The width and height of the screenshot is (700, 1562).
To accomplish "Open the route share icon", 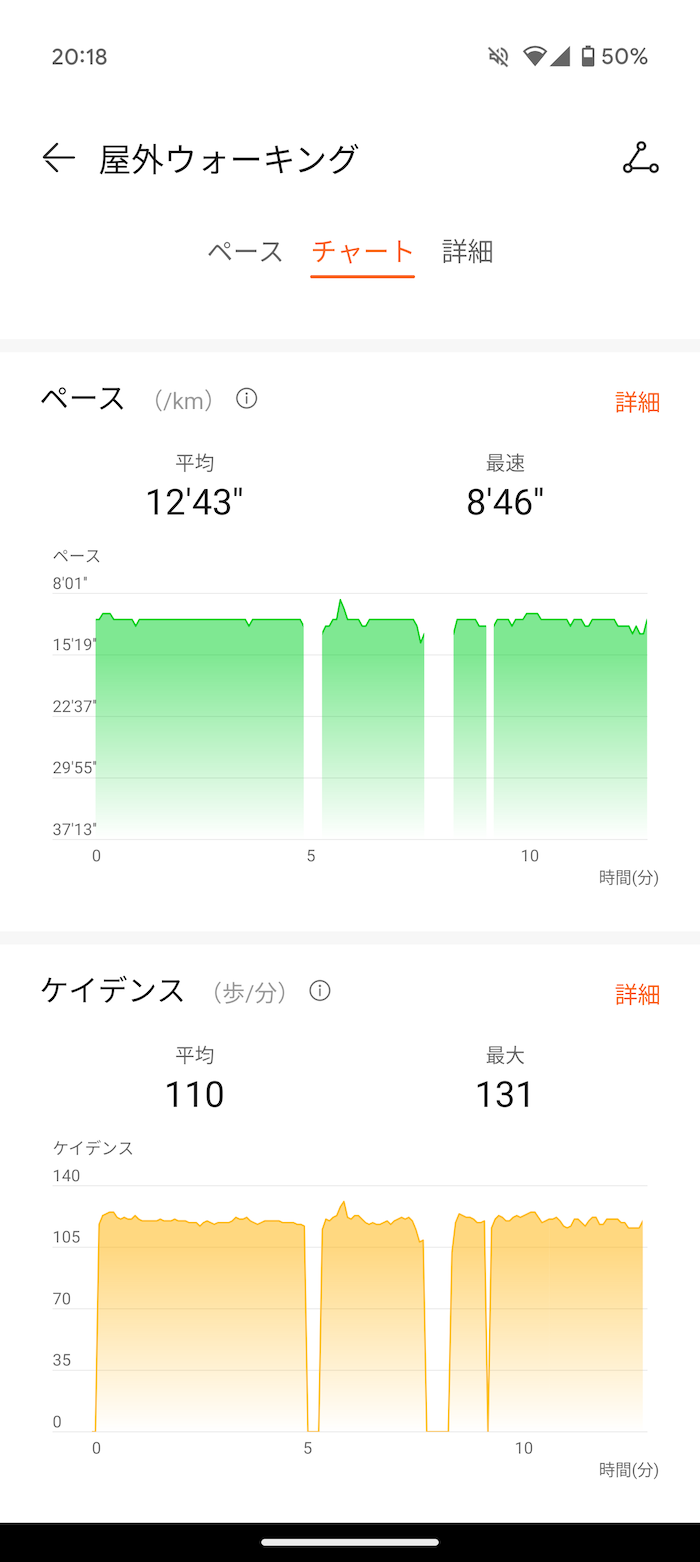I will 640,158.
